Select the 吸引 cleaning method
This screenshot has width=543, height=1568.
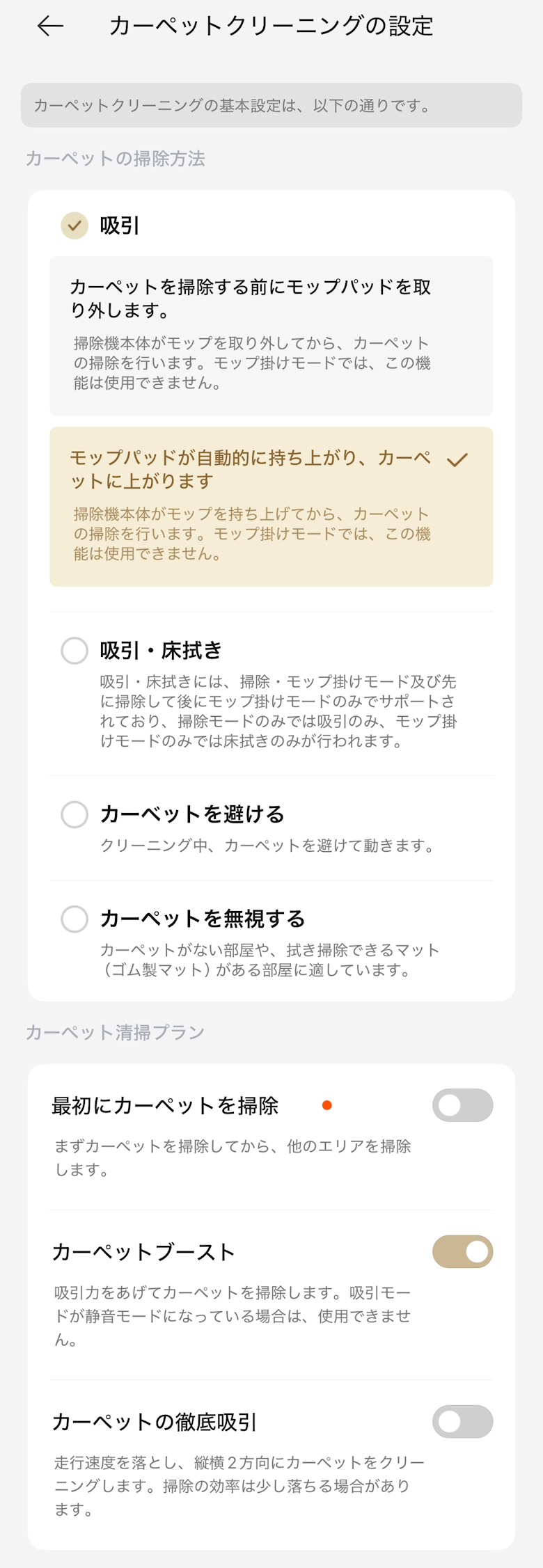click(74, 225)
